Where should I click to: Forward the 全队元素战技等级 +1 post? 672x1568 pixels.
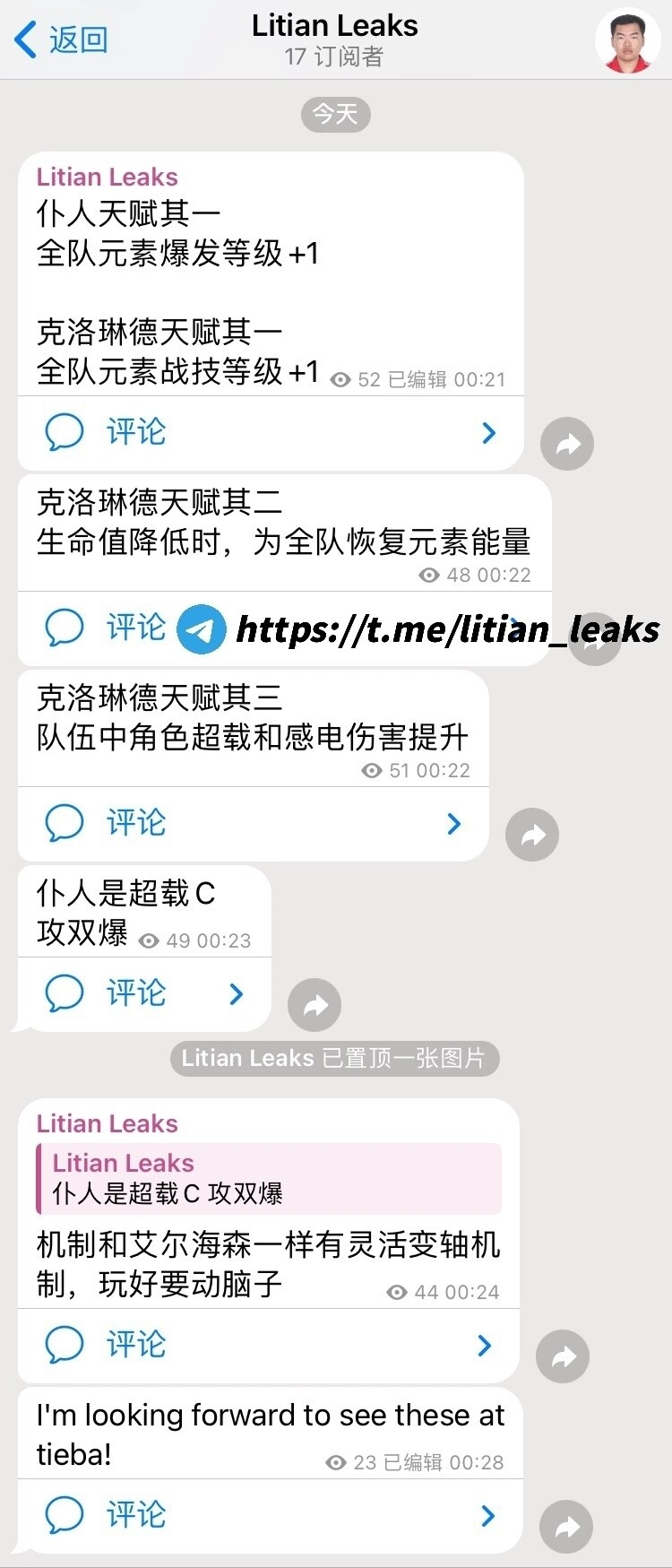(x=566, y=444)
